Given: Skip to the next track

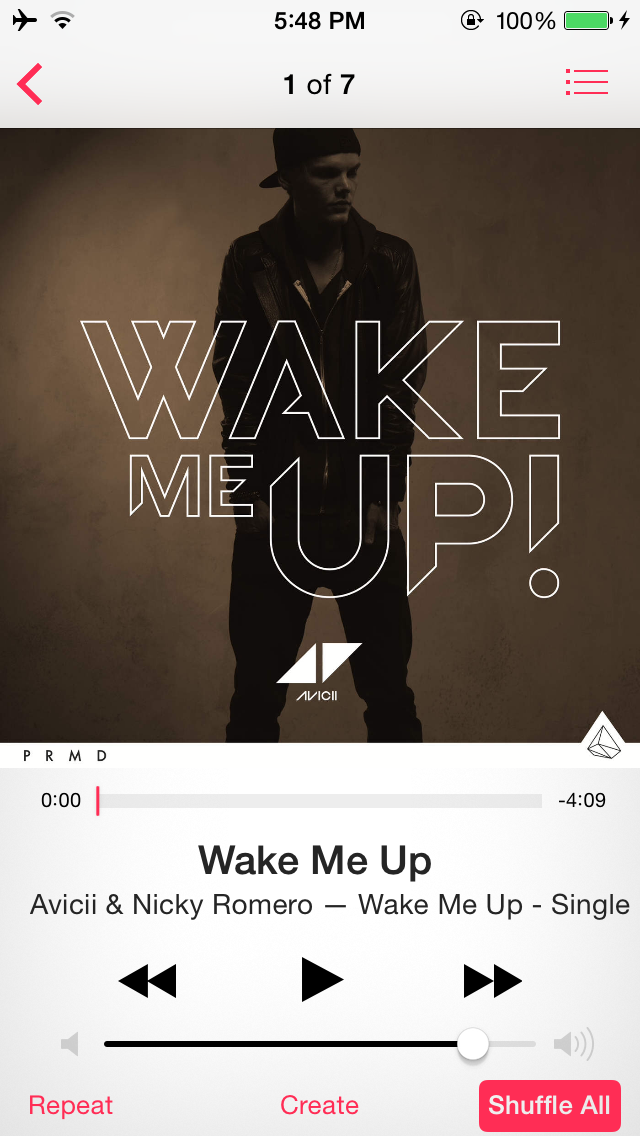Looking at the screenshot, I should [492, 982].
